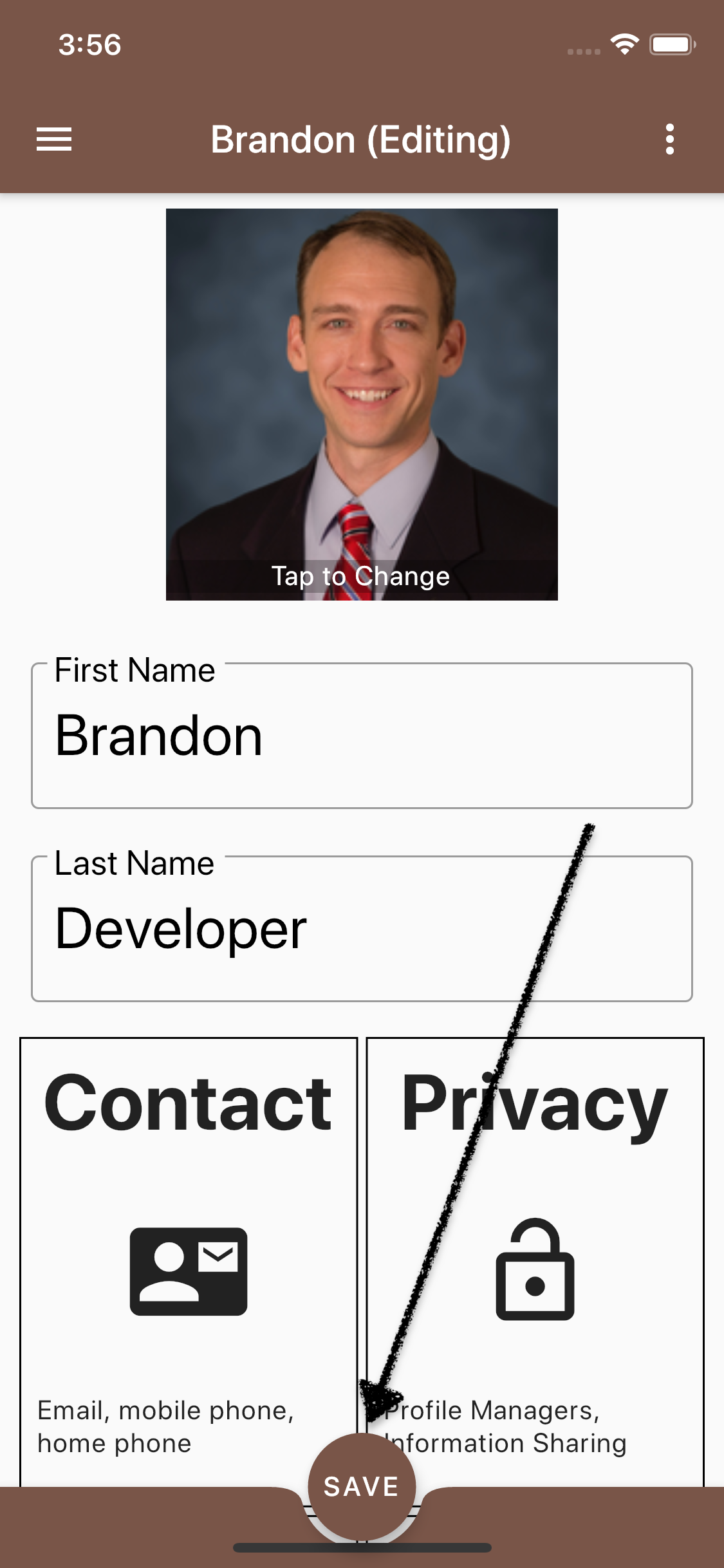The image size is (724, 1568).
Task: Open the hamburger drawer menu
Action: tap(54, 140)
